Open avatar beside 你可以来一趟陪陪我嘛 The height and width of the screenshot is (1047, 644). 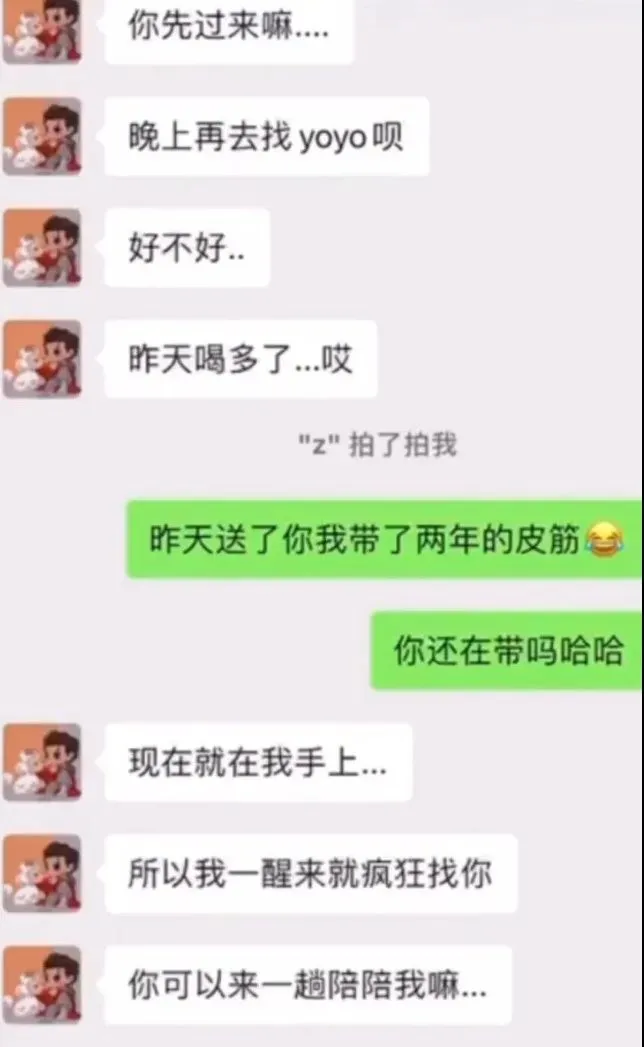click(x=42, y=984)
